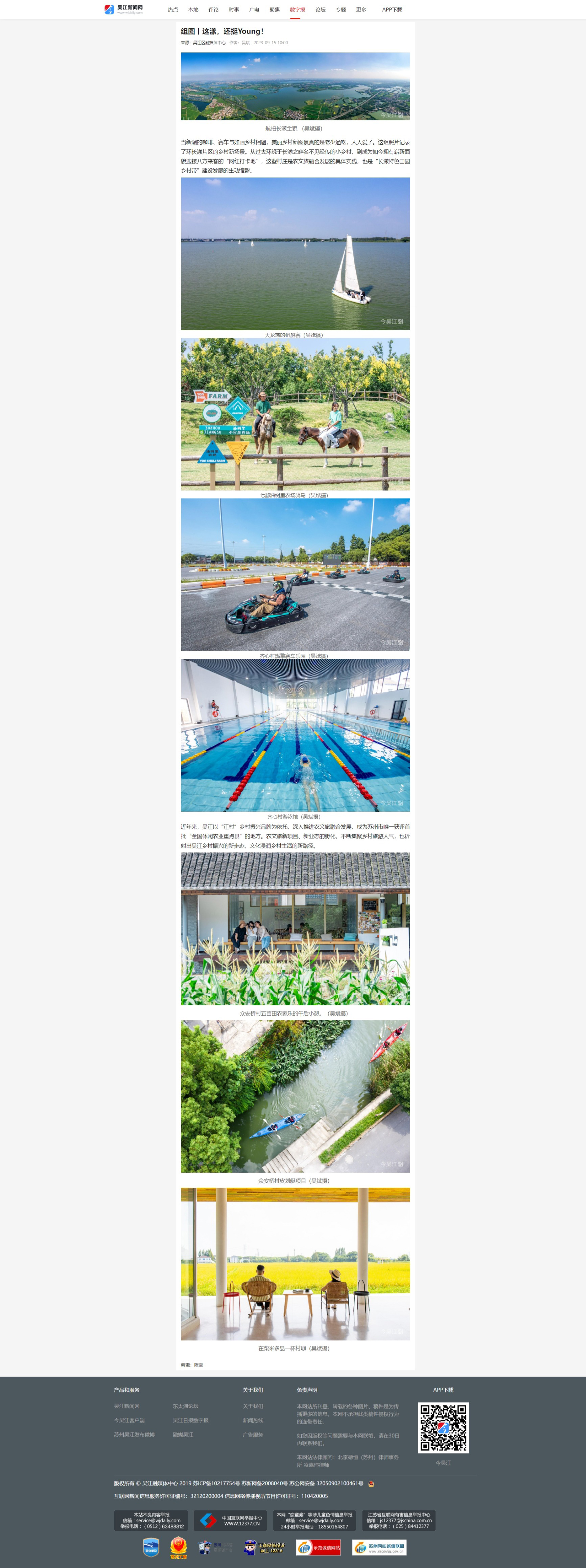Open the 广告服务 footer link
This screenshot has height=1568, width=586.
pos(253,1435)
